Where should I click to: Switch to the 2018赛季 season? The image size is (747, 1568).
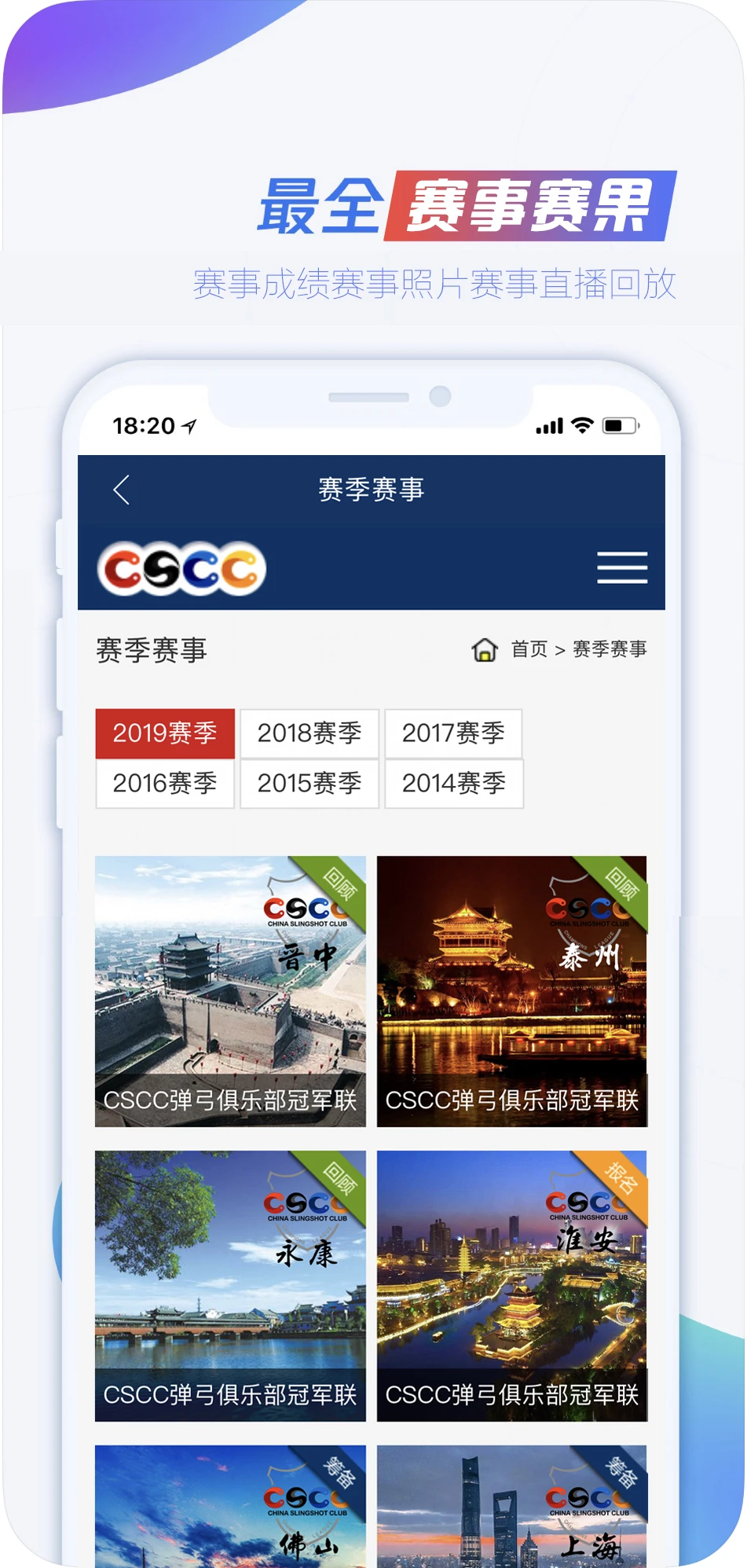(309, 733)
